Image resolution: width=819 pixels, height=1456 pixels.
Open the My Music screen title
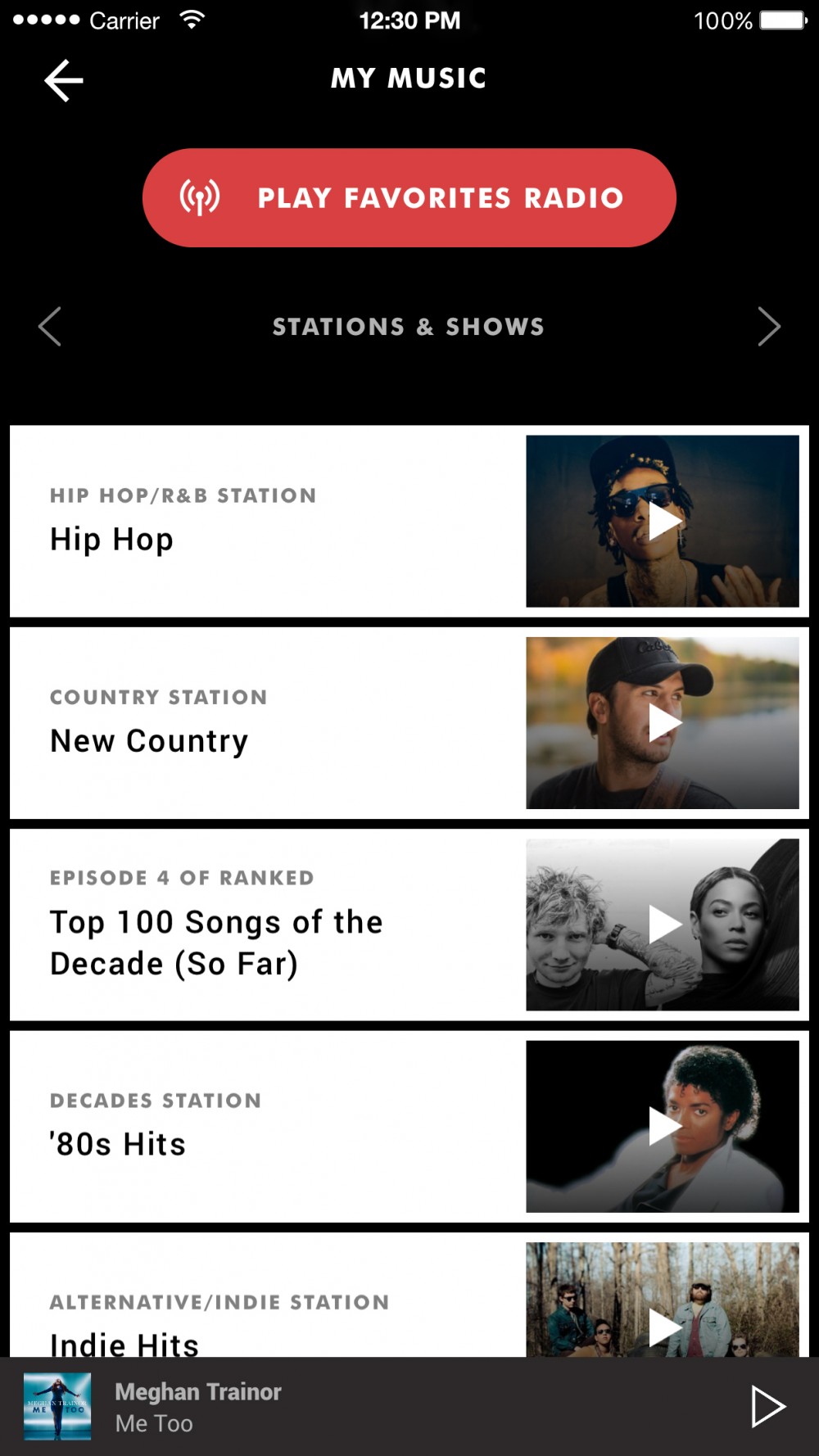point(408,78)
